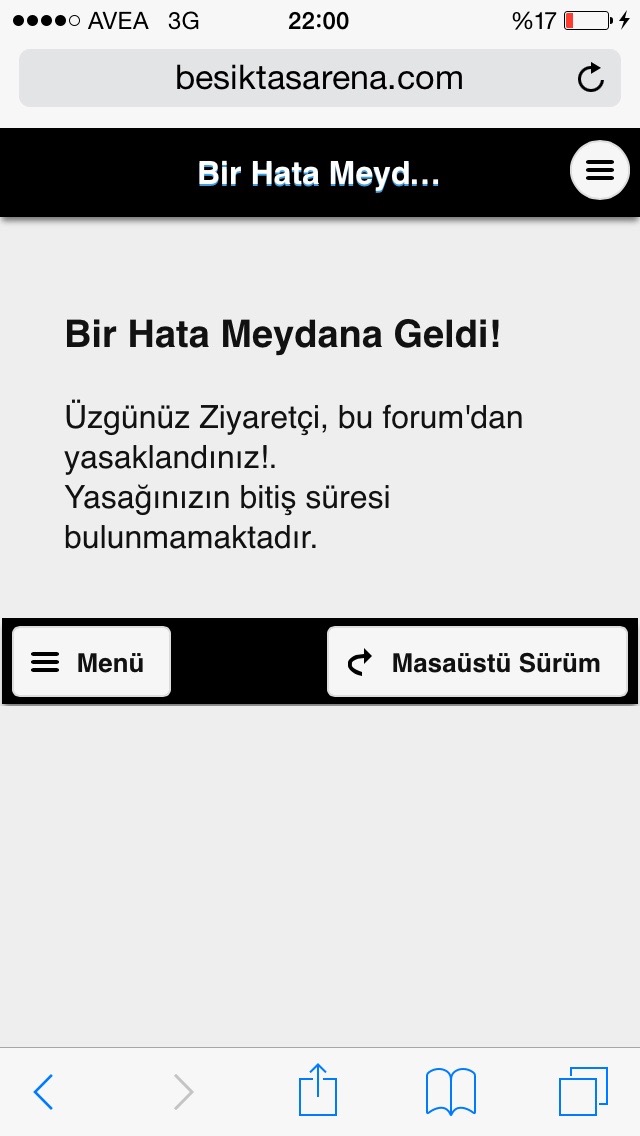Tap the Menü button
Screen dimensions: 640x1136
pos(91,662)
